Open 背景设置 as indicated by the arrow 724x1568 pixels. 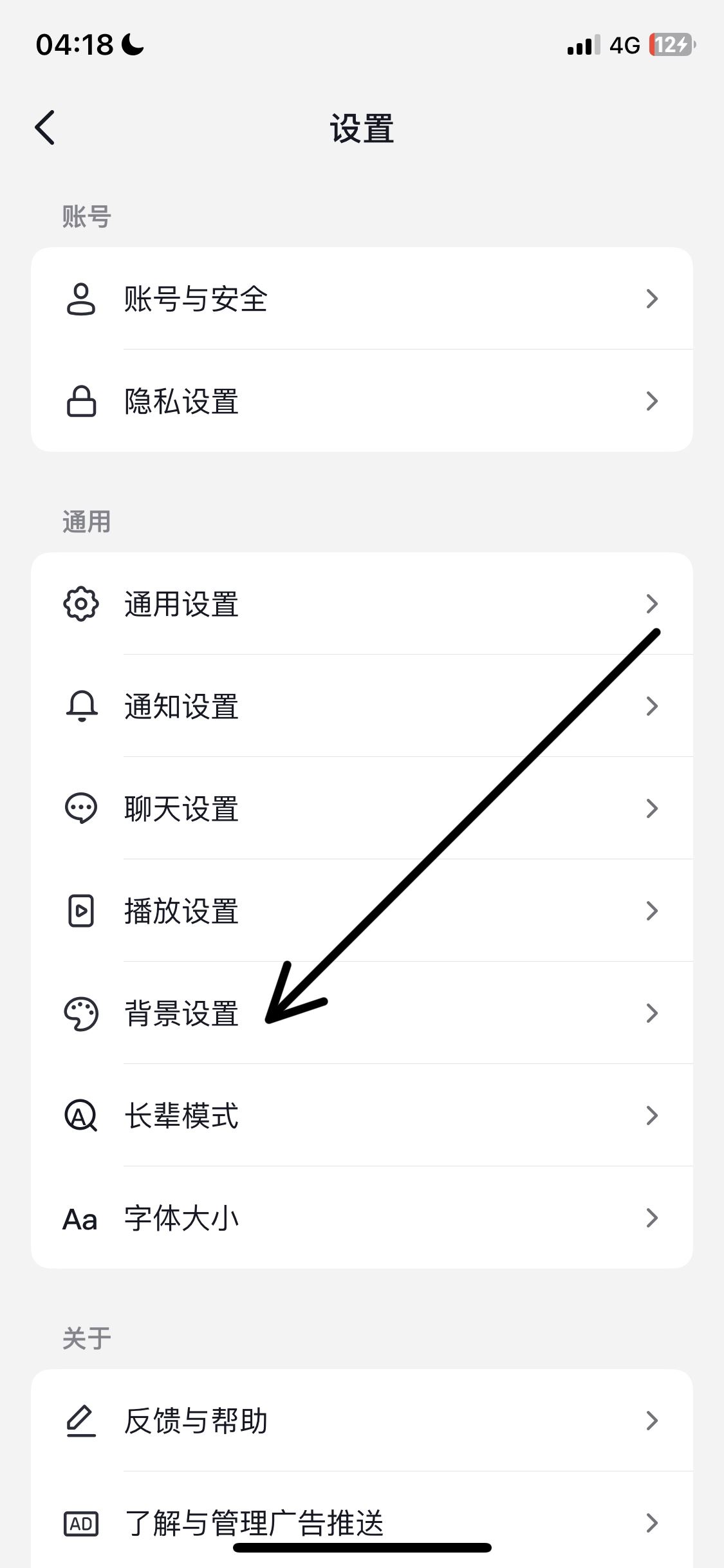(x=360, y=1013)
